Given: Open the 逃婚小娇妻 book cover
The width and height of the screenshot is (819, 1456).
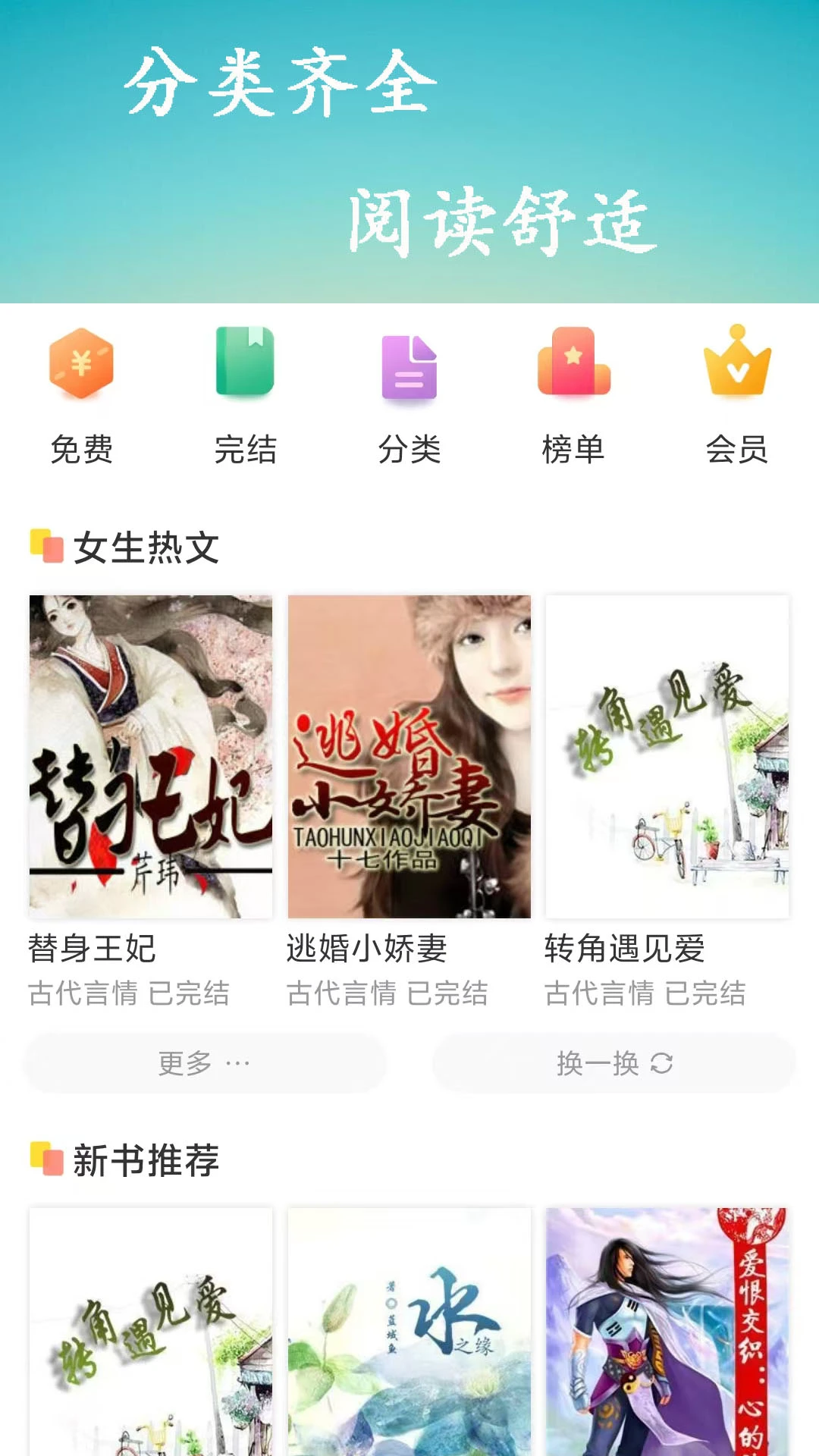Looking at the screenshot, I should click(409, 755).
